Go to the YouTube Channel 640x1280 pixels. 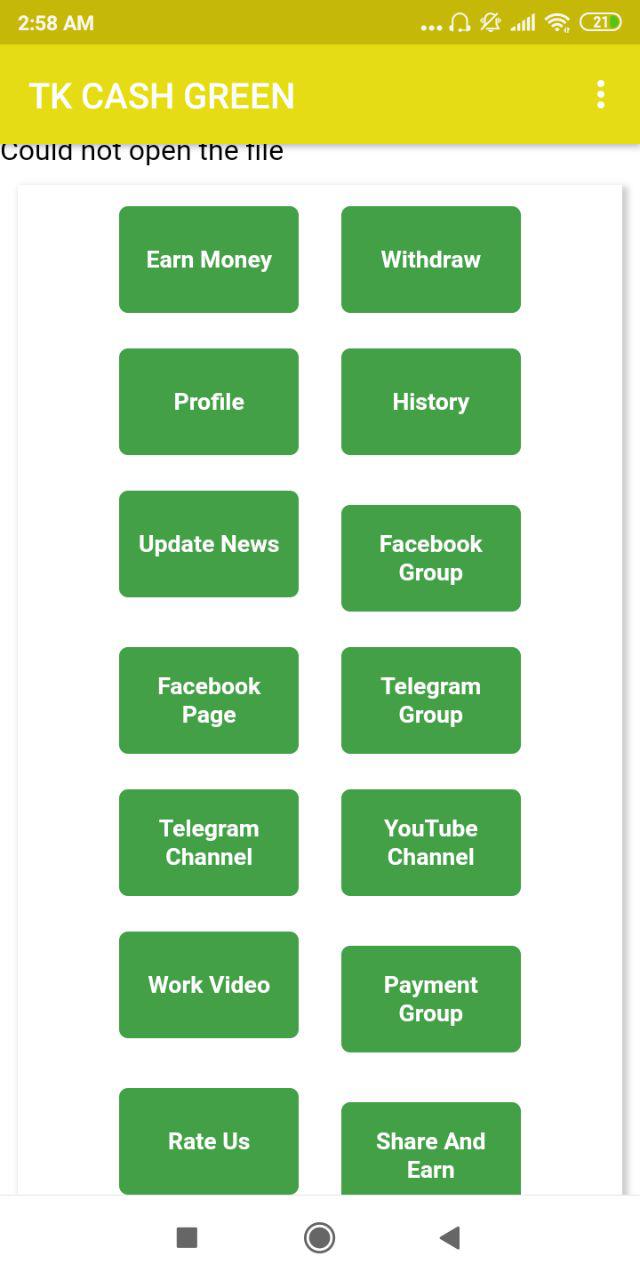pyautogui.click(x=430, y=841)
